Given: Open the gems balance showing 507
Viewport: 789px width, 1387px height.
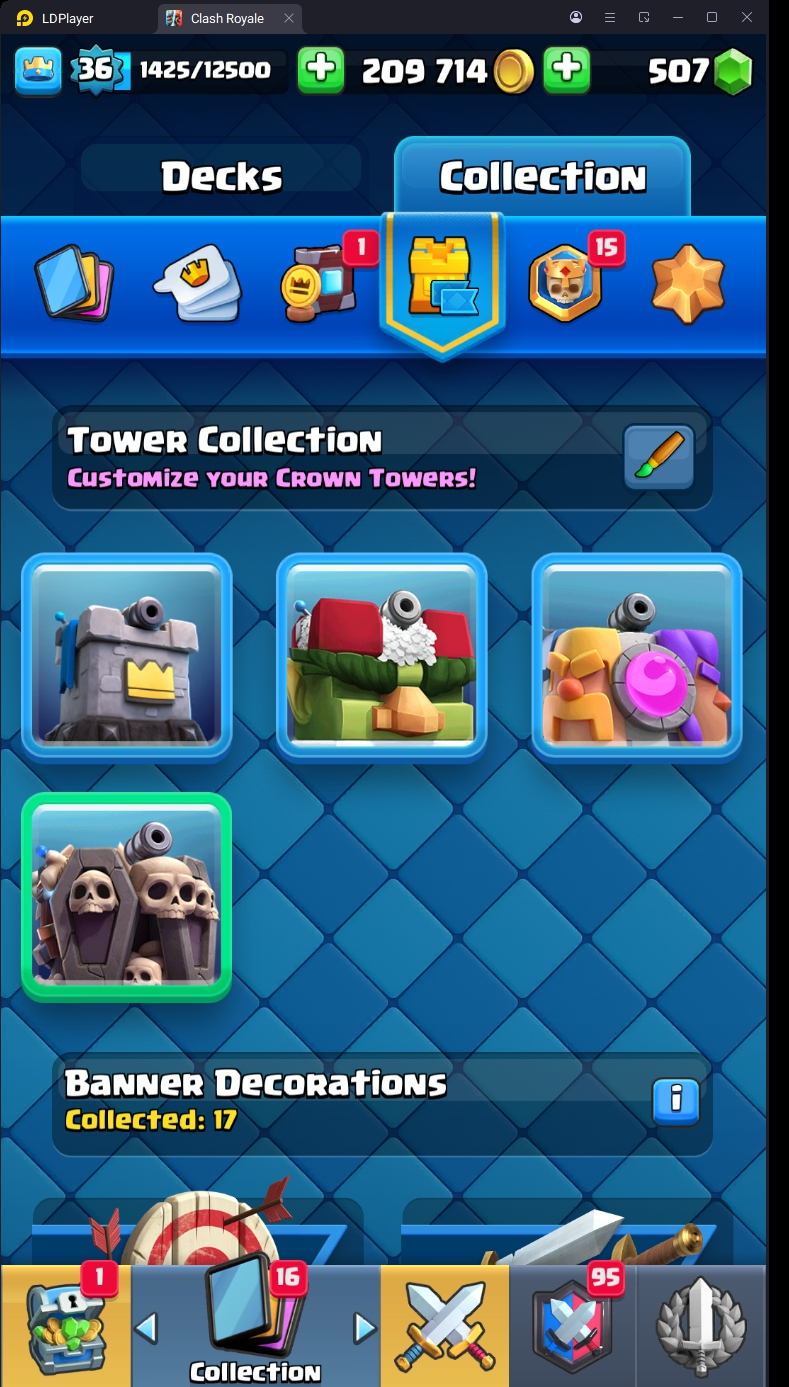Looking at the screenshot, I should [x=700, y=71].
